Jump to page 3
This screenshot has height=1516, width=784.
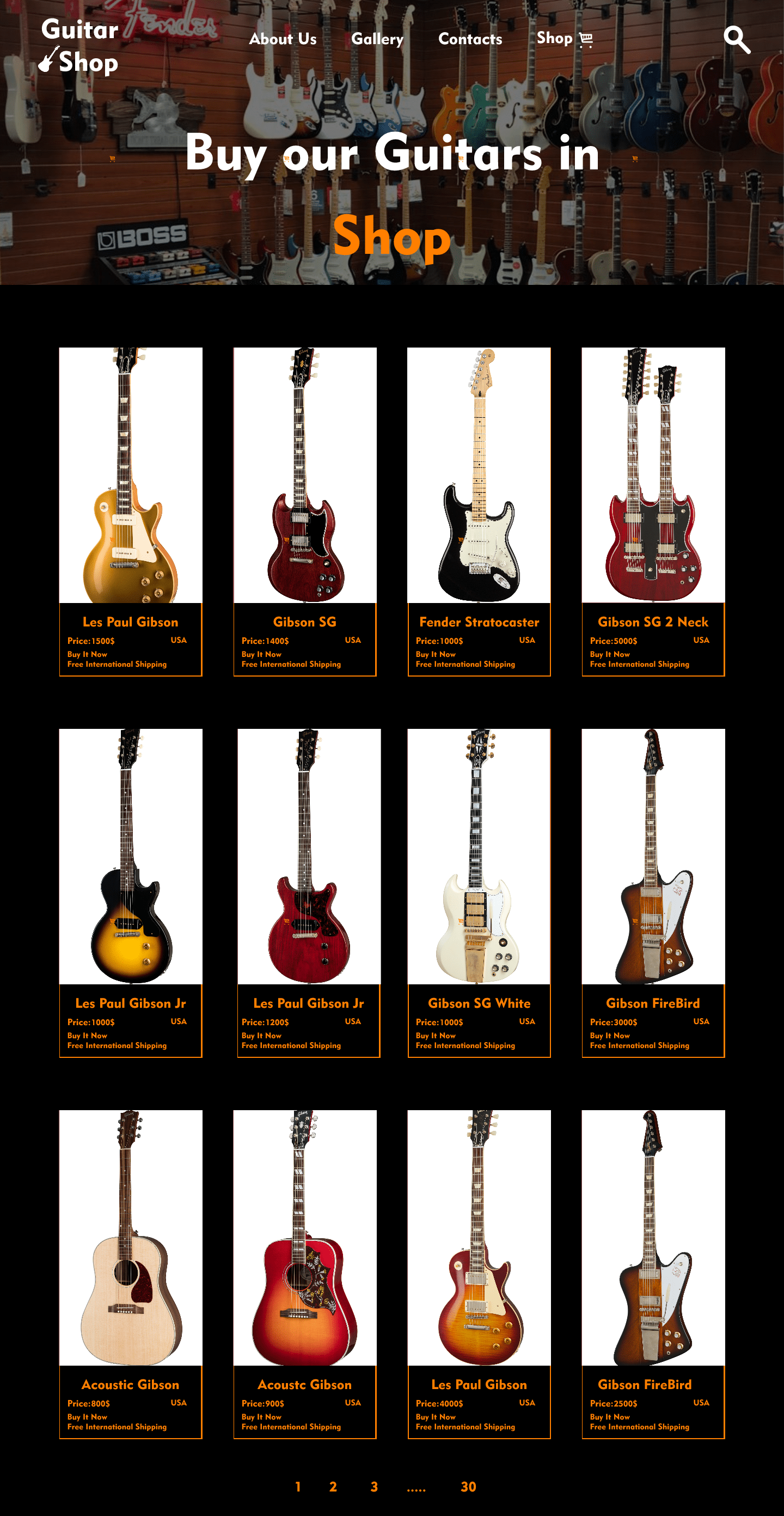(x=374, y=1487)
